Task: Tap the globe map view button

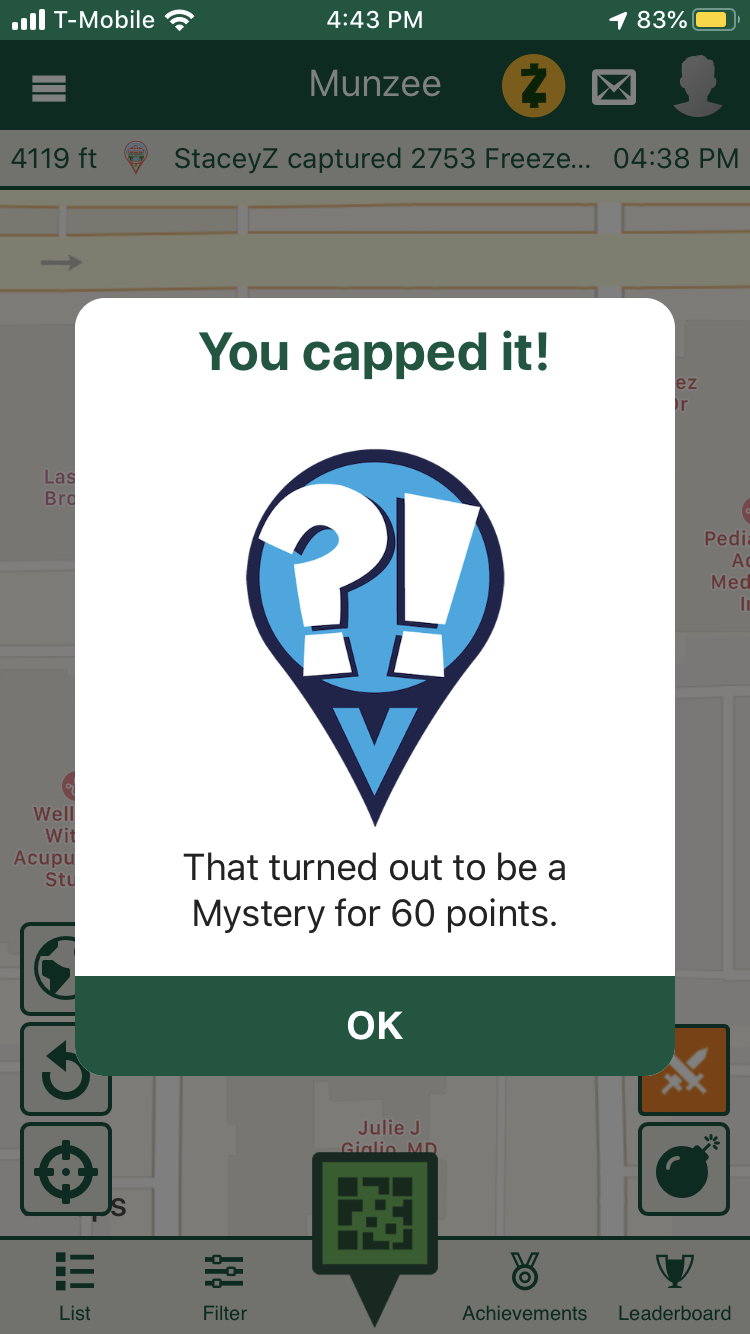Action: (x=50, y=968)
